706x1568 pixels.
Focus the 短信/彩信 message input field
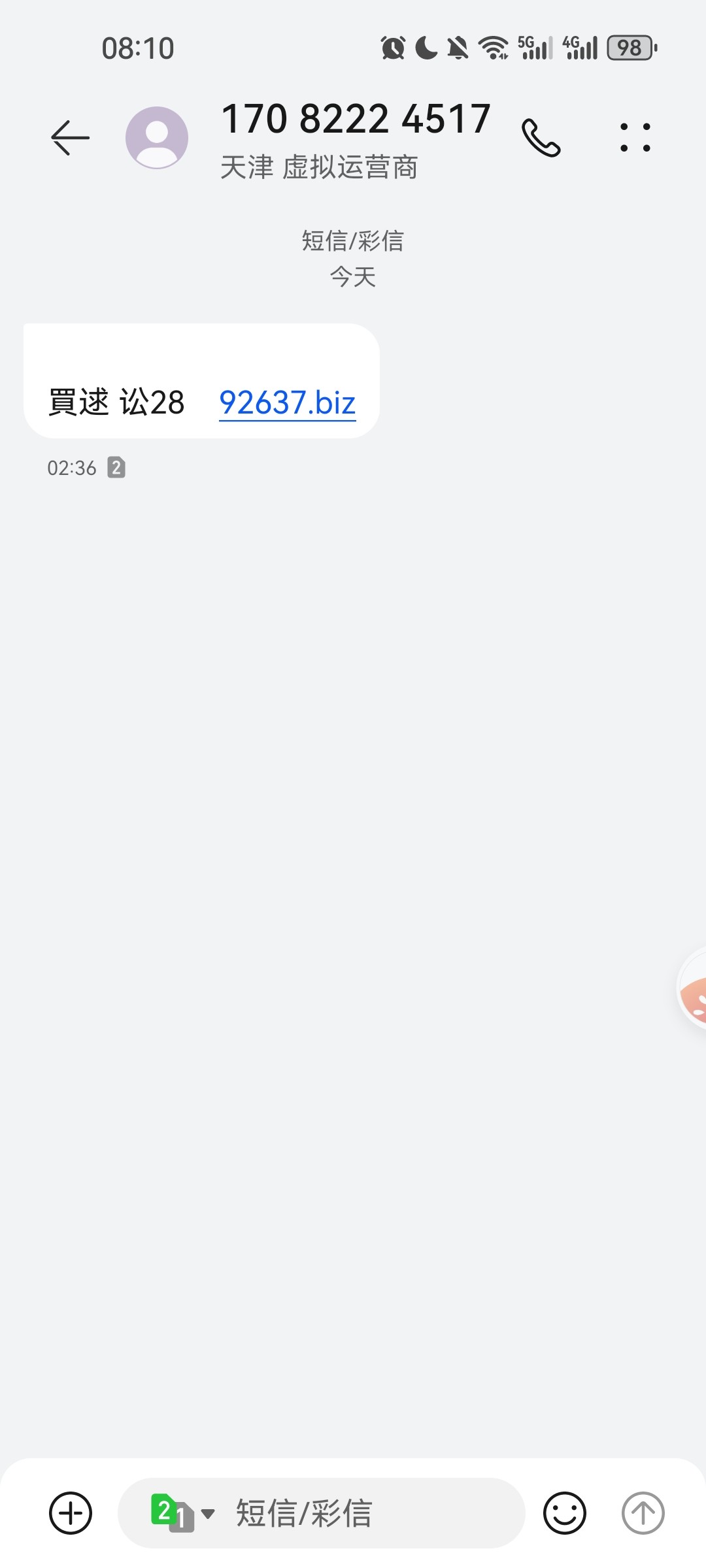[x=366, y=1512]
